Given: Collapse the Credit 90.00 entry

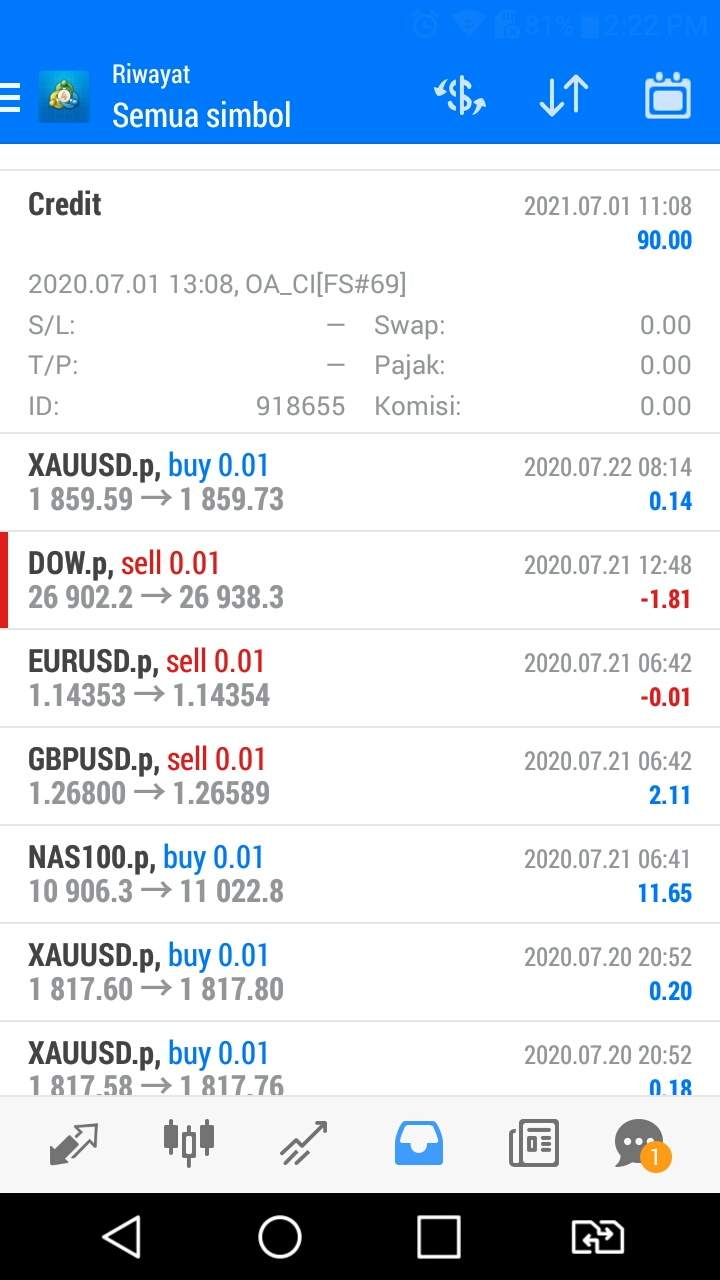Looking at the screenshot, I should tap(360, 222).
